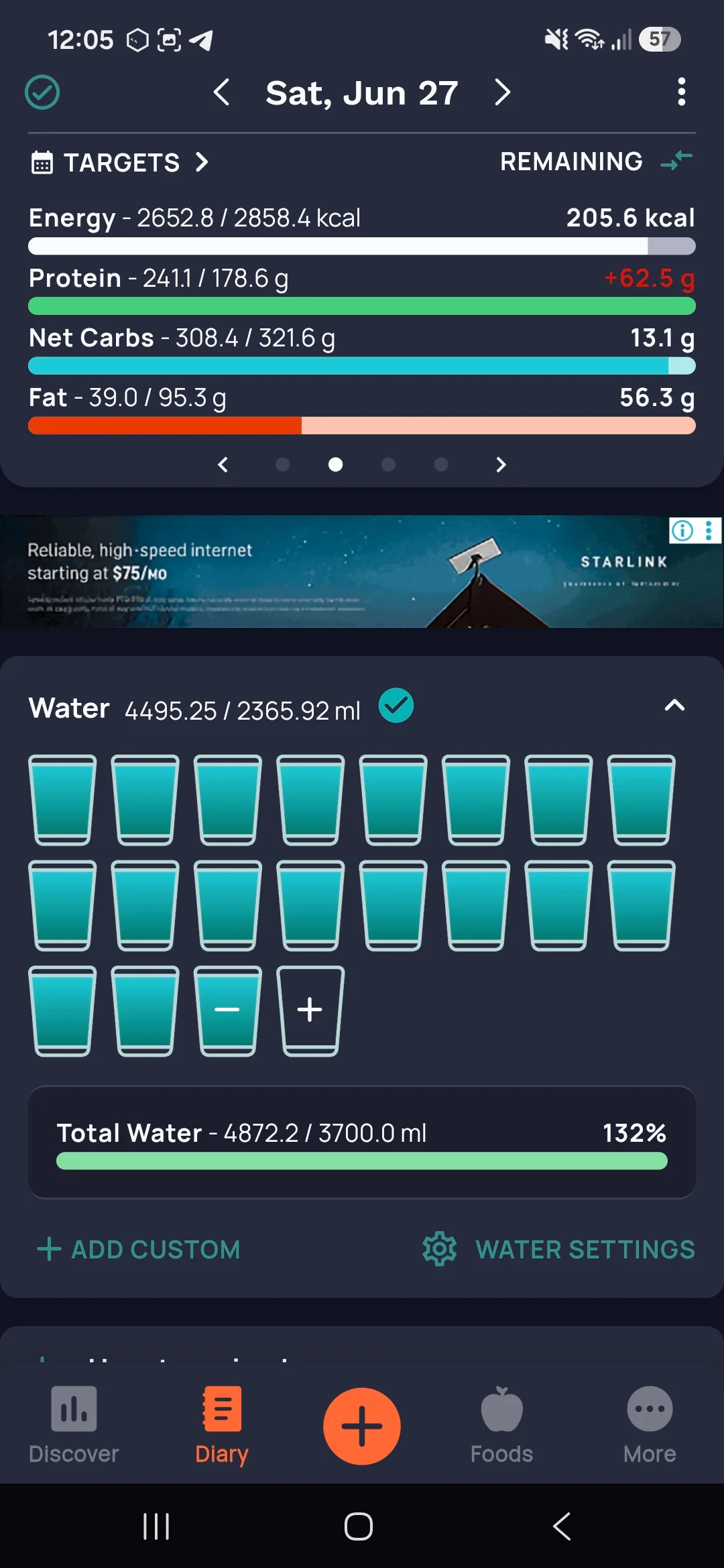Open the three-dot overflow menu
The width and height of the screenshot is (724, 1568).
[682, 92]
